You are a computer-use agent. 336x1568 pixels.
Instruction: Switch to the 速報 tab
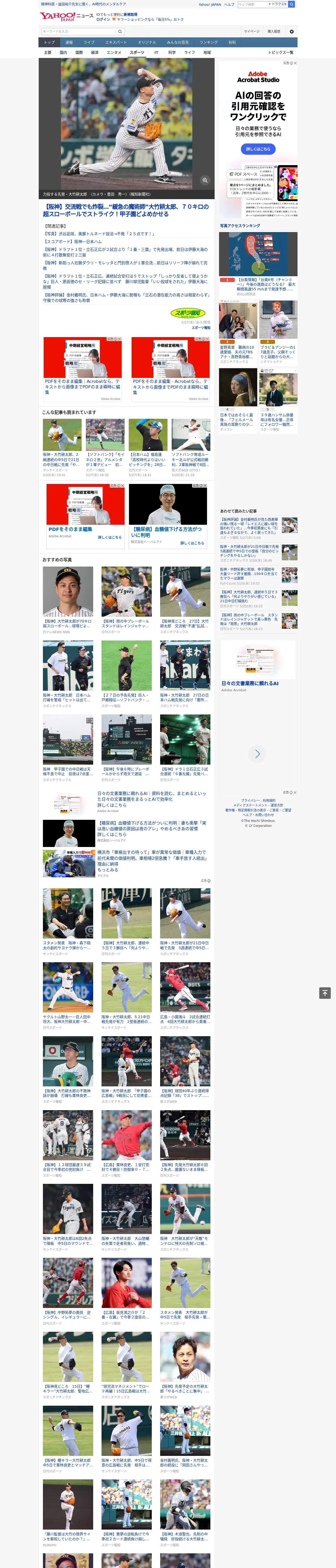(69, 43)
